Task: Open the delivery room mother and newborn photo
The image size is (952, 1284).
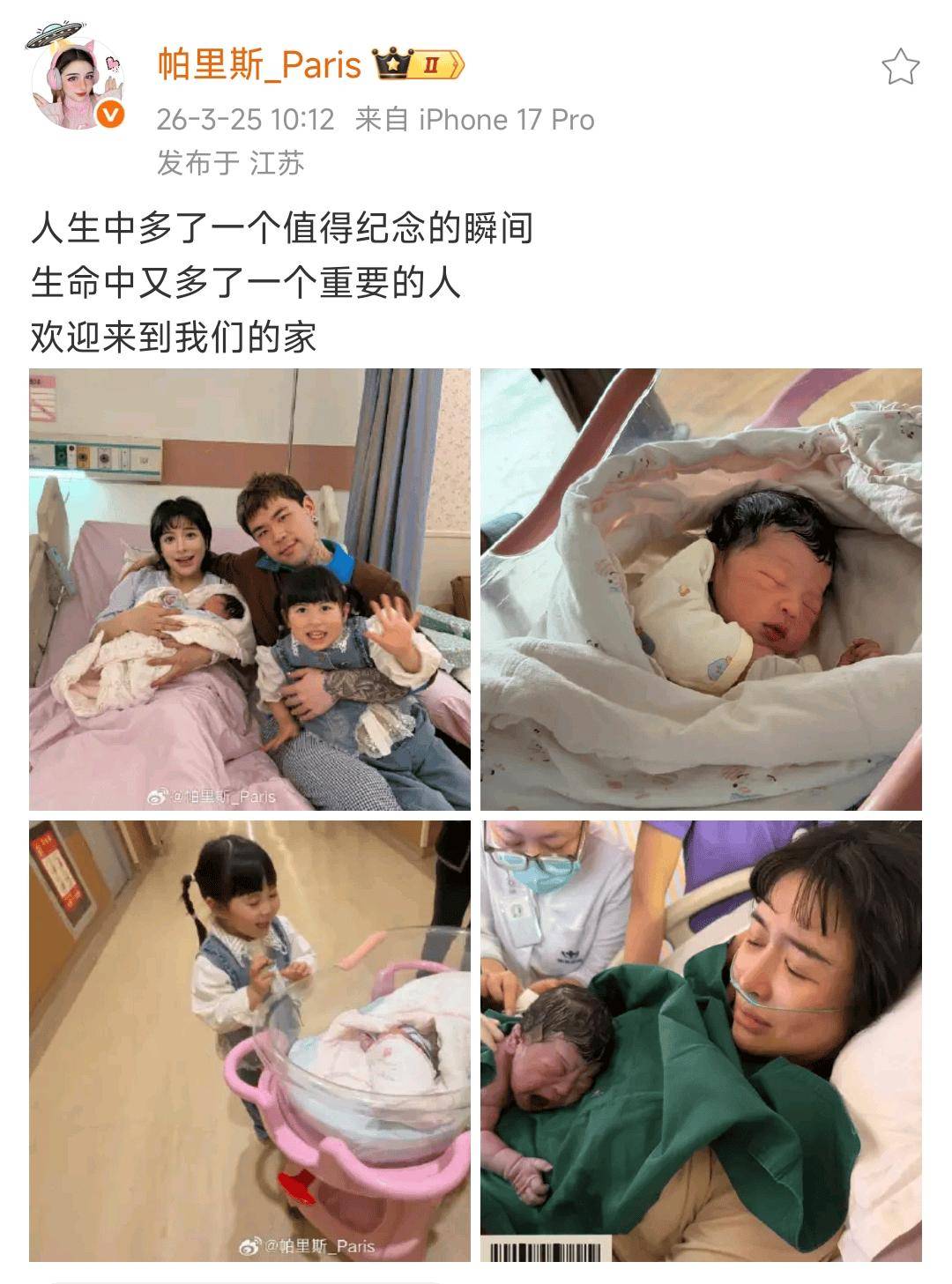Action: (701, 1040)
